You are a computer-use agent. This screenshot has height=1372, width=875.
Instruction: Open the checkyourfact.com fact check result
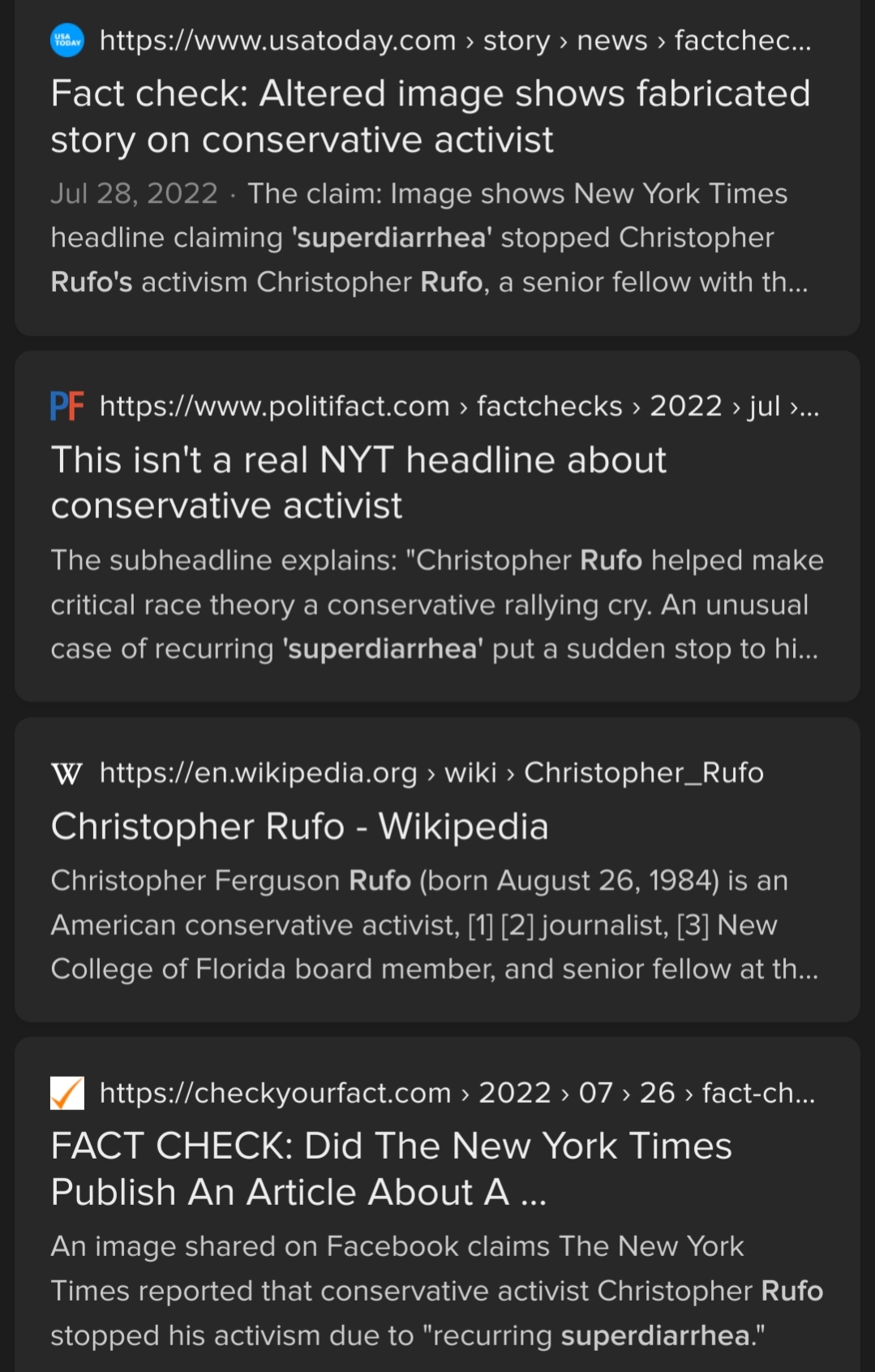pos(390,1168)
